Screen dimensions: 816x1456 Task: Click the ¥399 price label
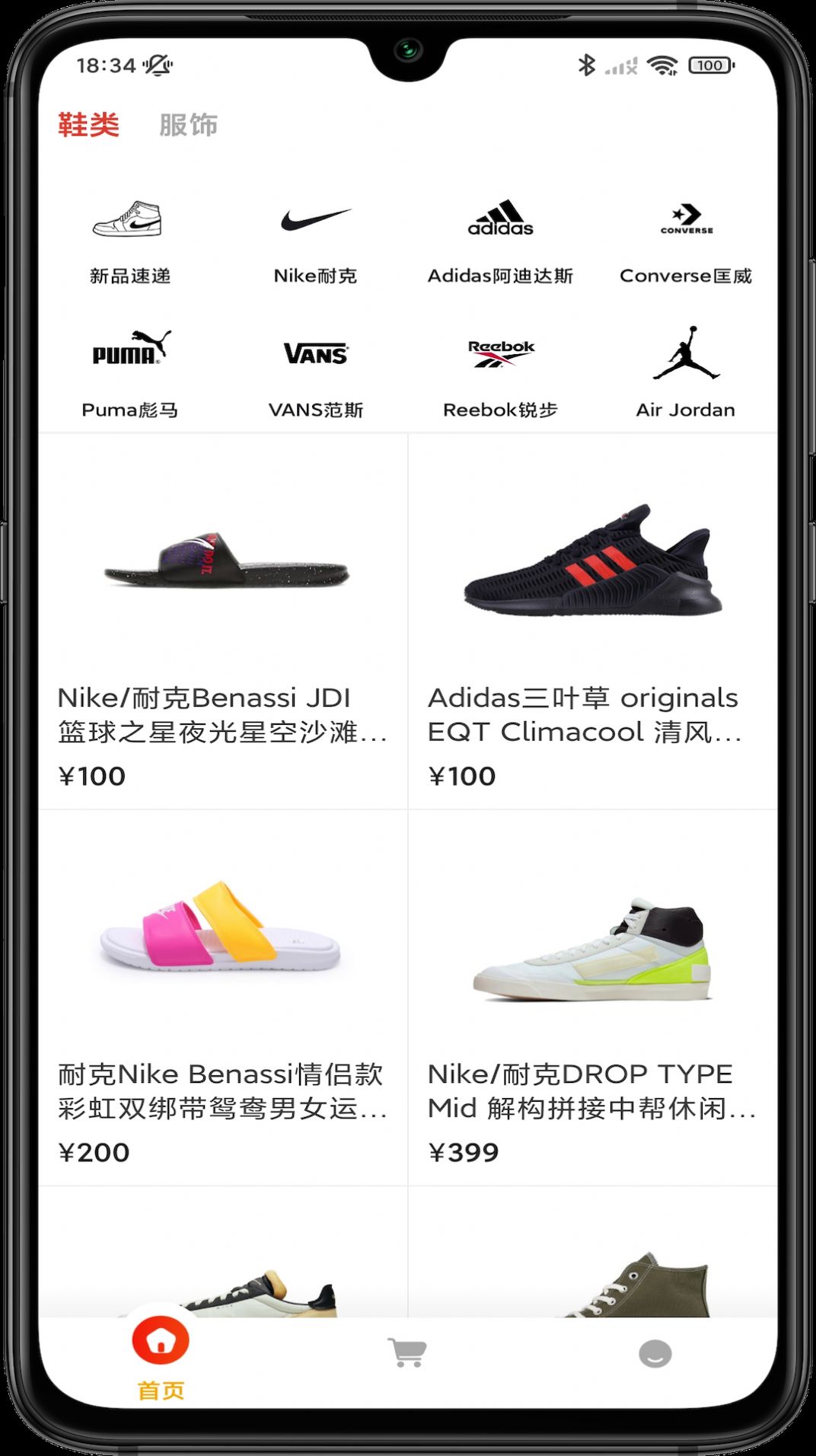click(x=464, y=1153)
